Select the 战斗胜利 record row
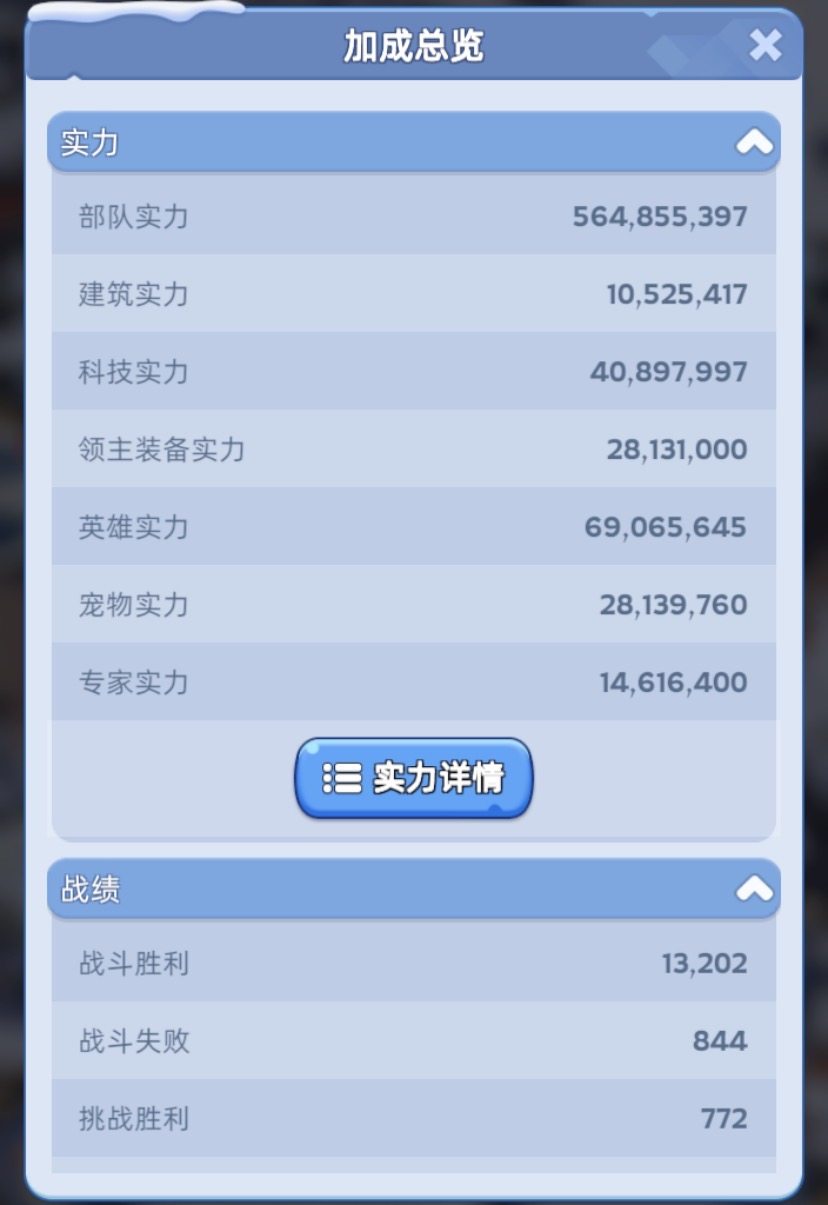This screenshot has height=1205, width=828. [x=414, y=963]
